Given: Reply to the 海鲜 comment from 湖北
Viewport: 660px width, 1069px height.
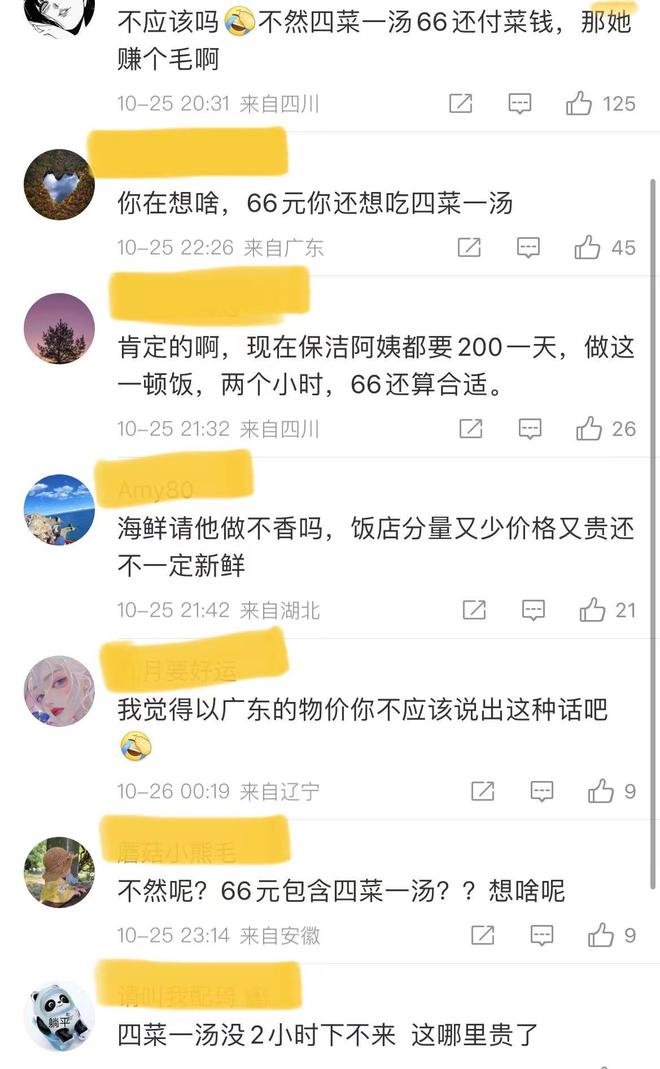Looking at the screenshot, I should [x=534, y=609].
